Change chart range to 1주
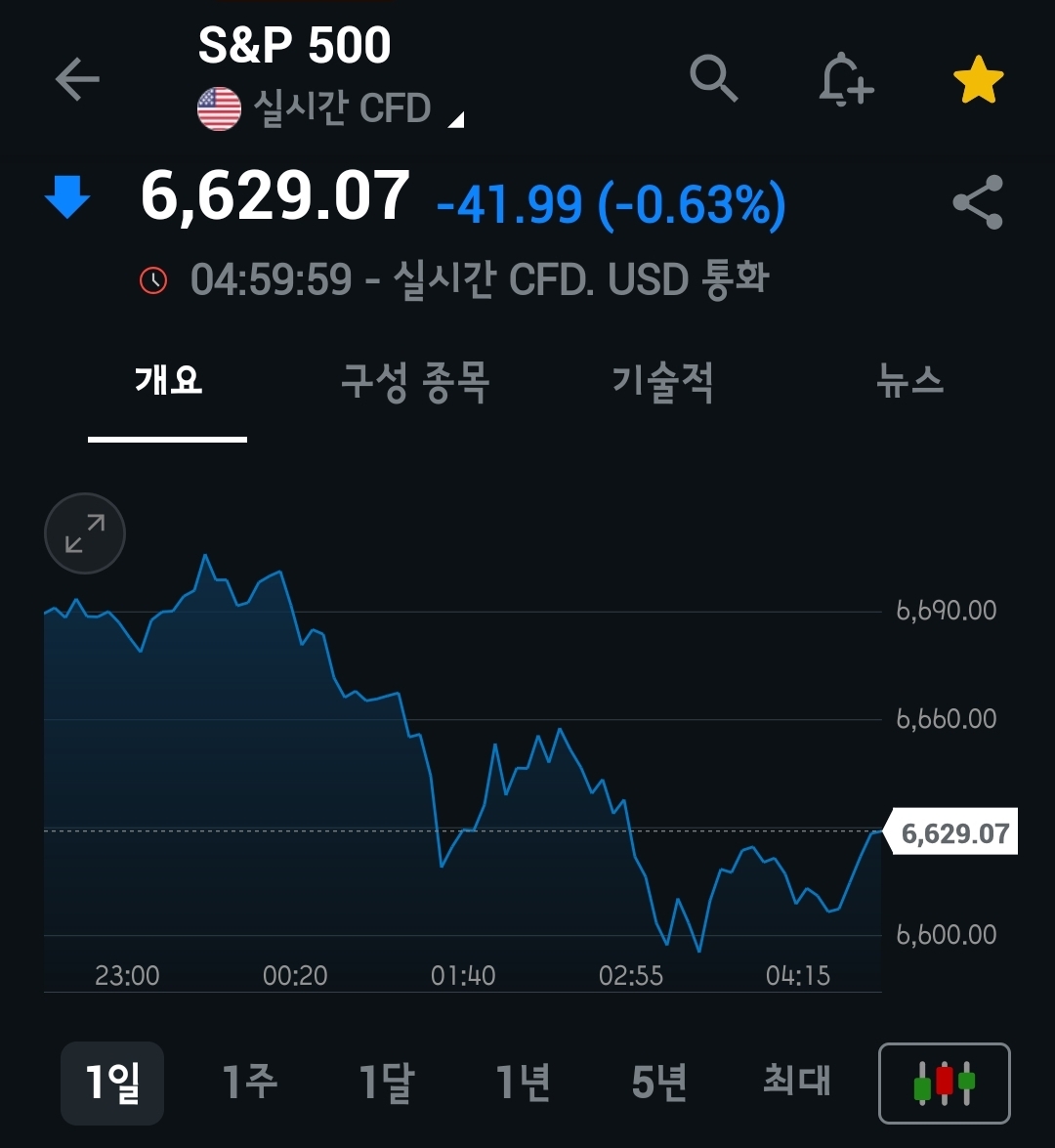 click(x=250, y=1083)
